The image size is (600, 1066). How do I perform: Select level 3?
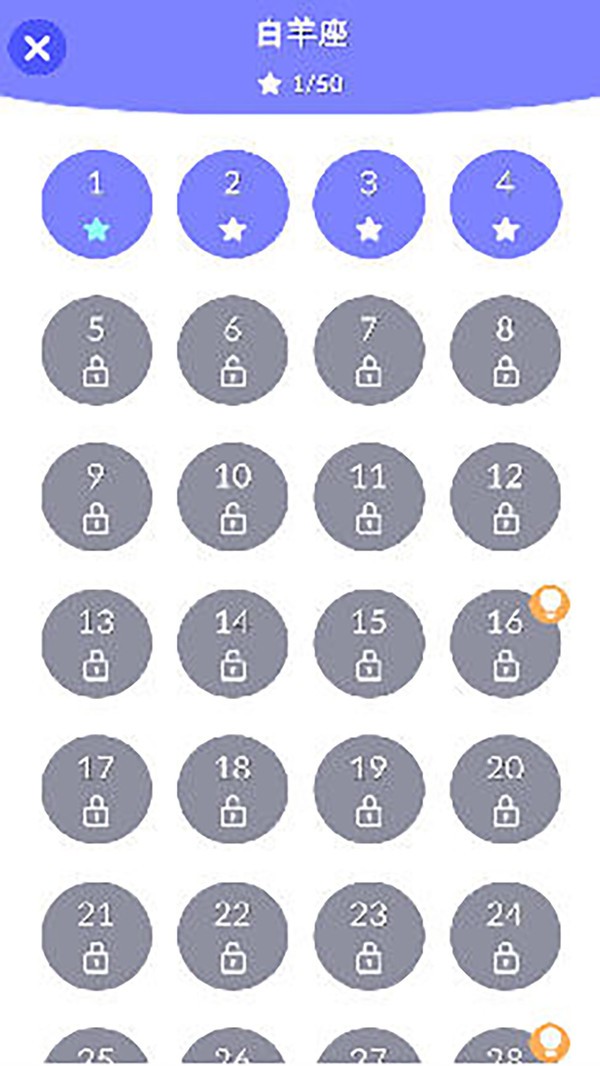(369, 204)
